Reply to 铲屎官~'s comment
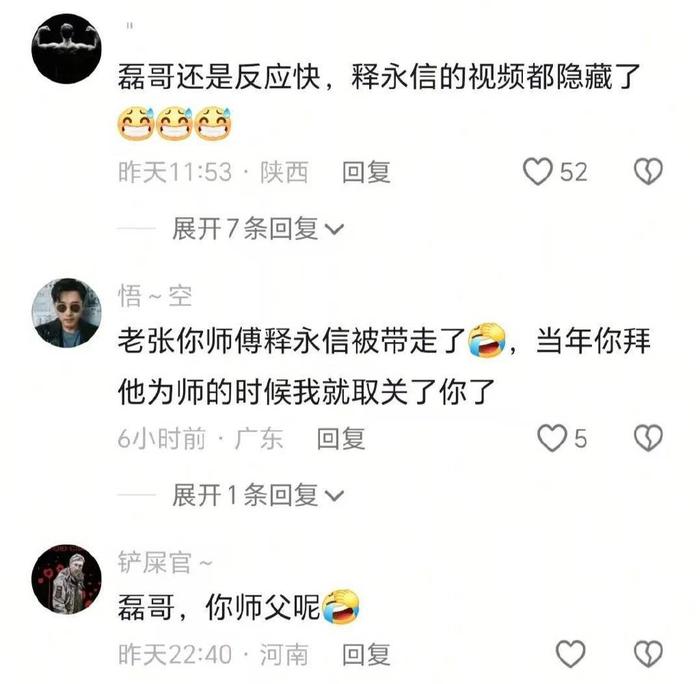Viewport: 700px width, 684px height. pyautogui.click(x=366, y=655)
